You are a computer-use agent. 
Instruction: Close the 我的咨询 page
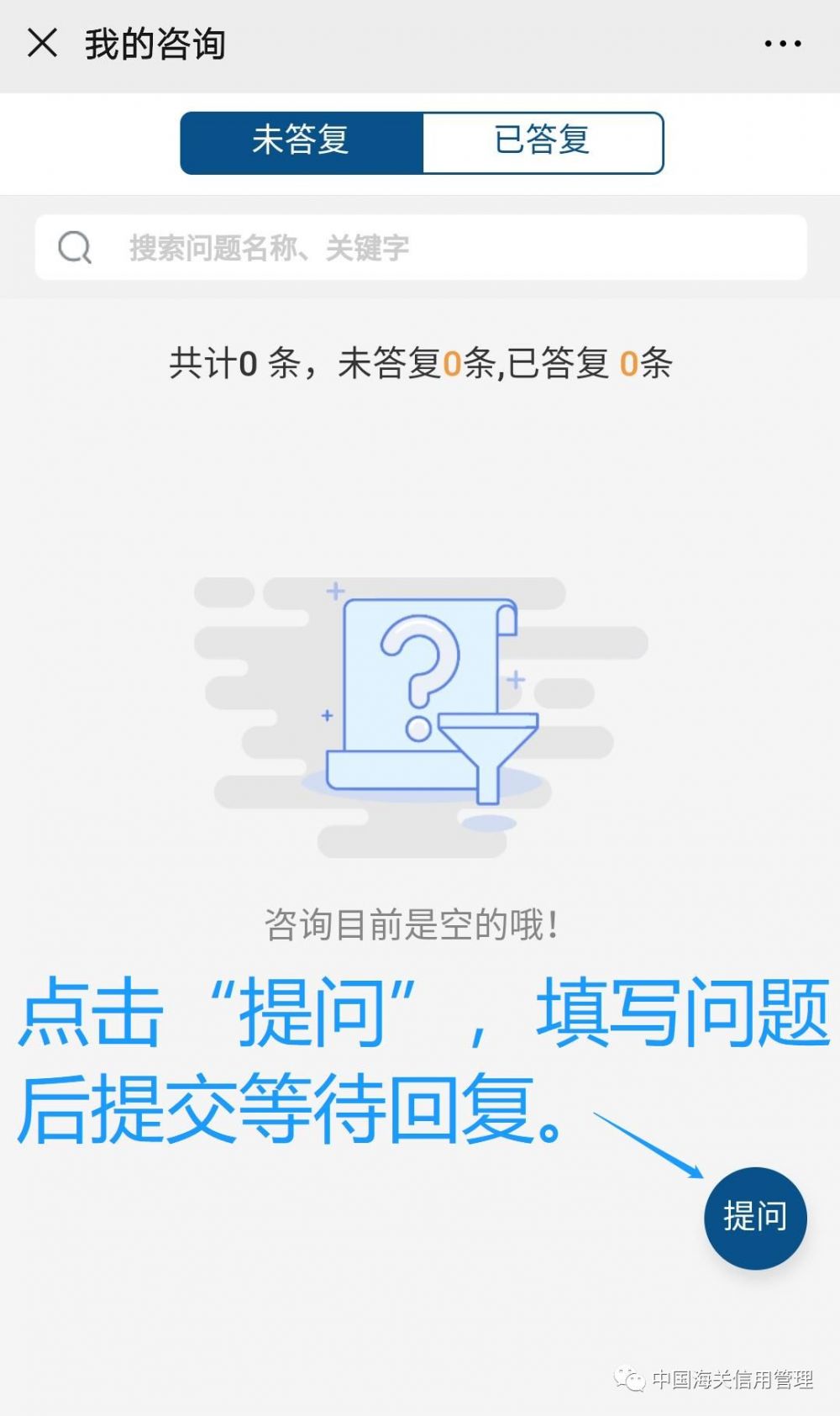pyautogui.click(x=42, y=43)
